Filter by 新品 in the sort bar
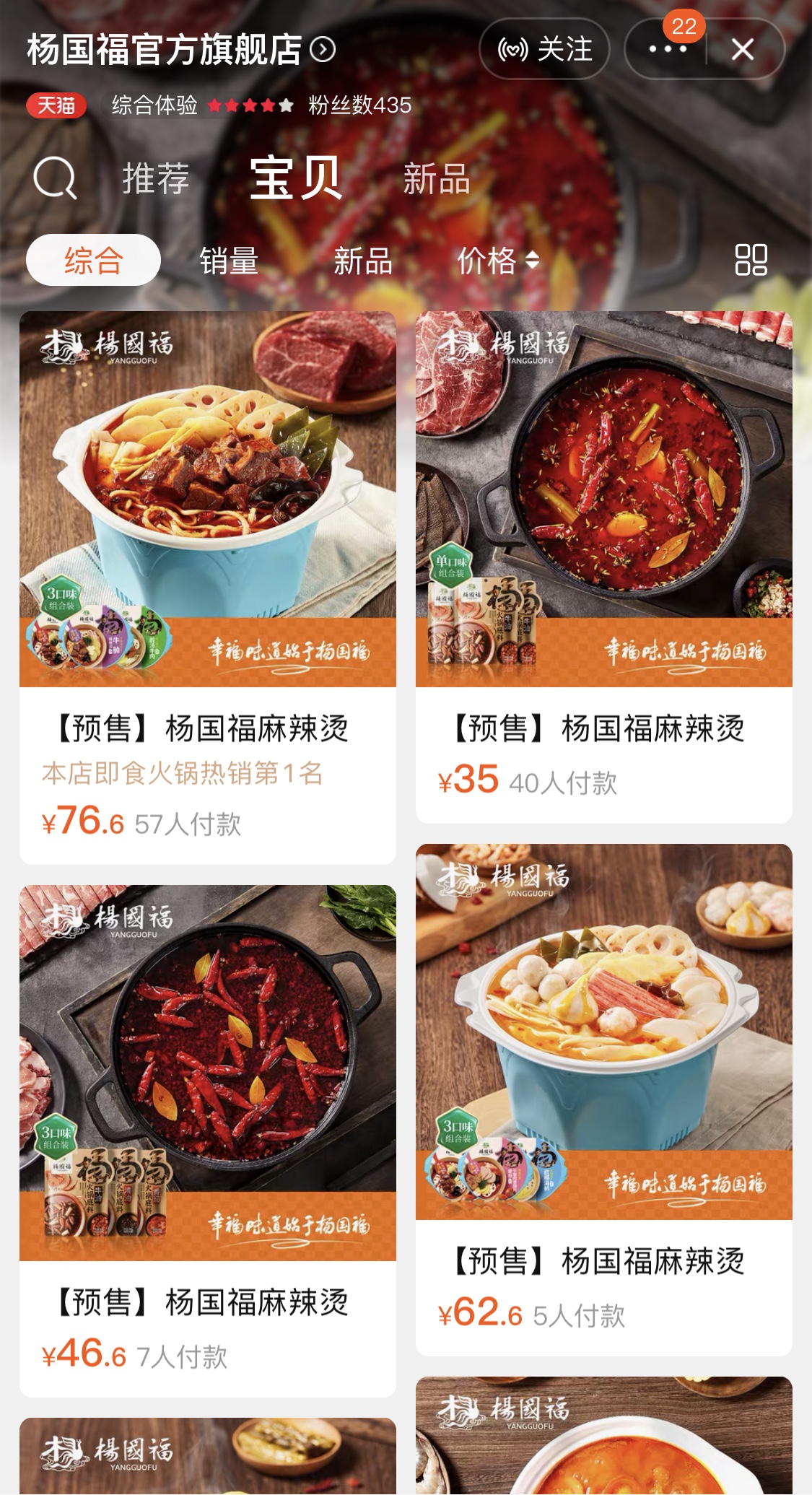The width and height of the screenshot is (812, 1495). point(362,261)
